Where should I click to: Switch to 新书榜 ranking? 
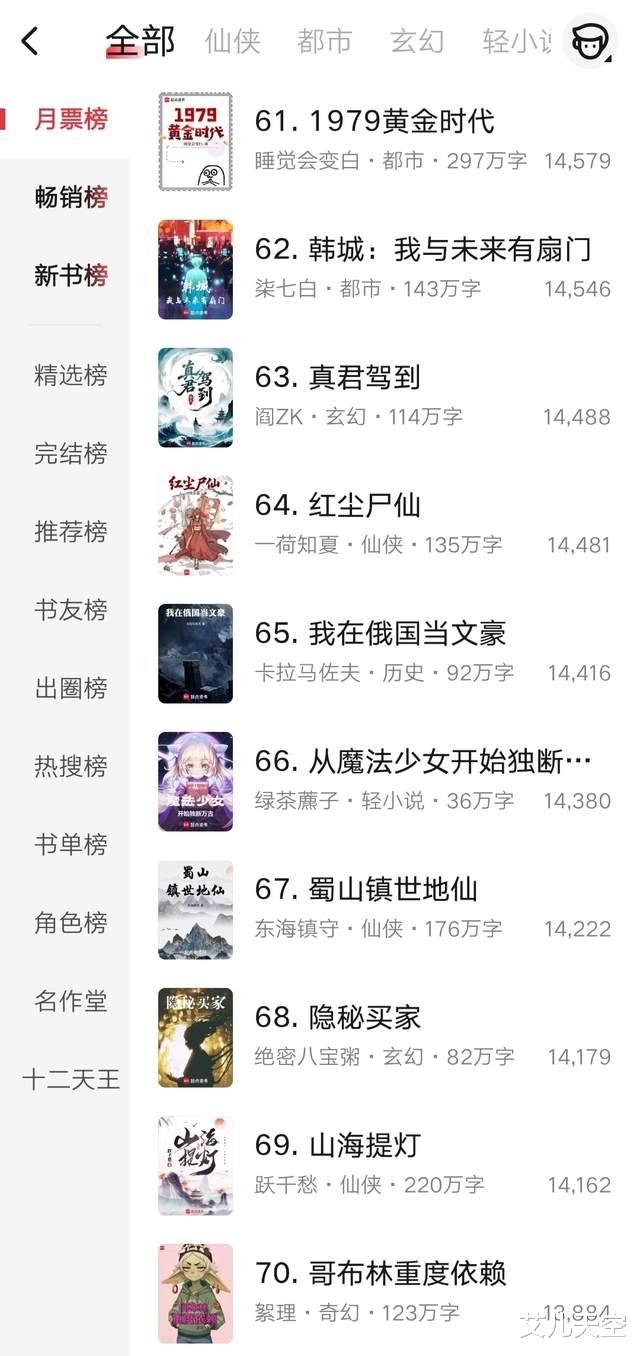click(x=71, y=275)
